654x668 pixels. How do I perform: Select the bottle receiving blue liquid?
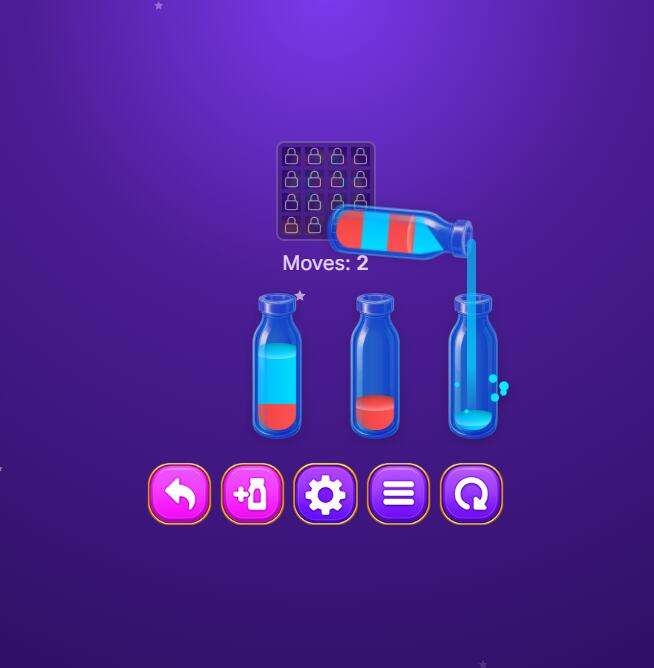click(472, 370)
